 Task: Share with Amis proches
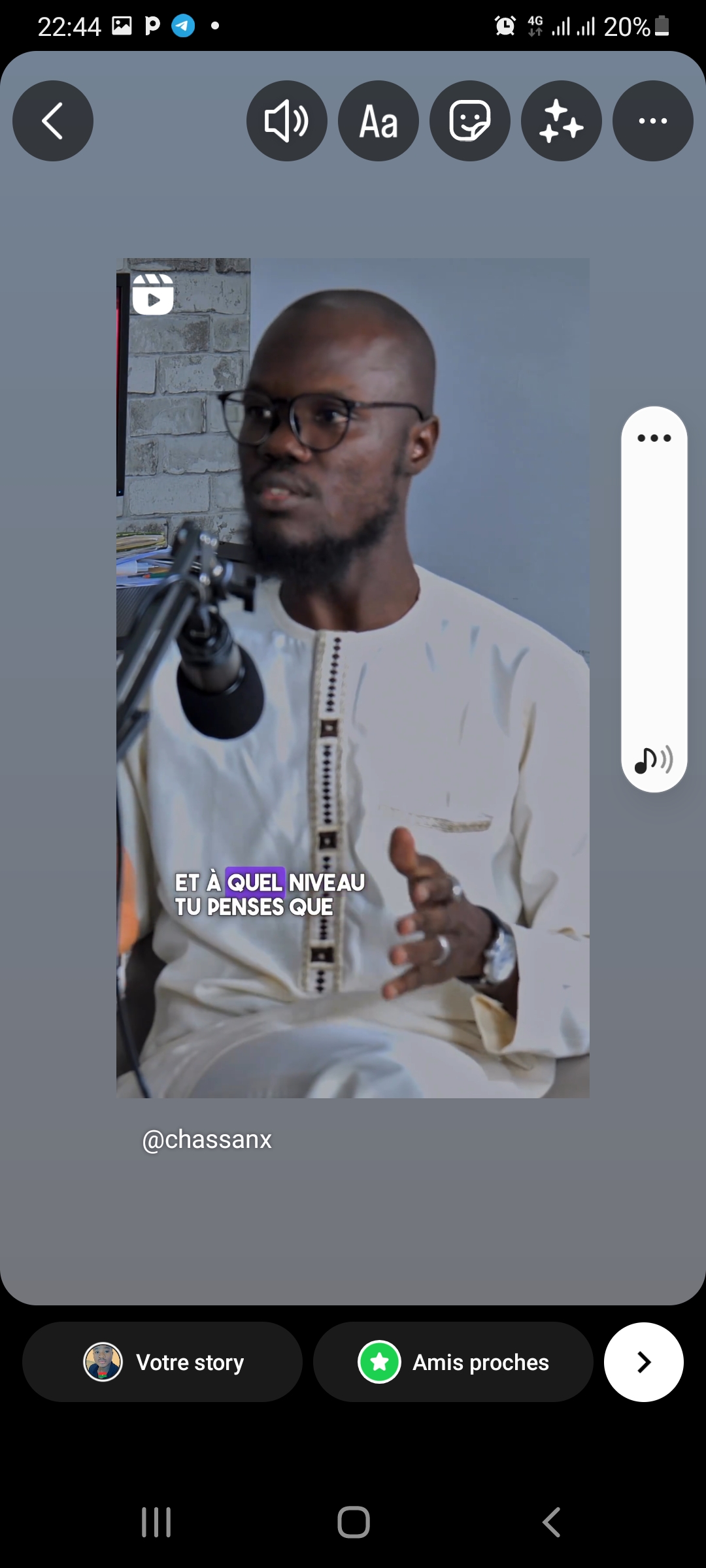[453, 1362]
